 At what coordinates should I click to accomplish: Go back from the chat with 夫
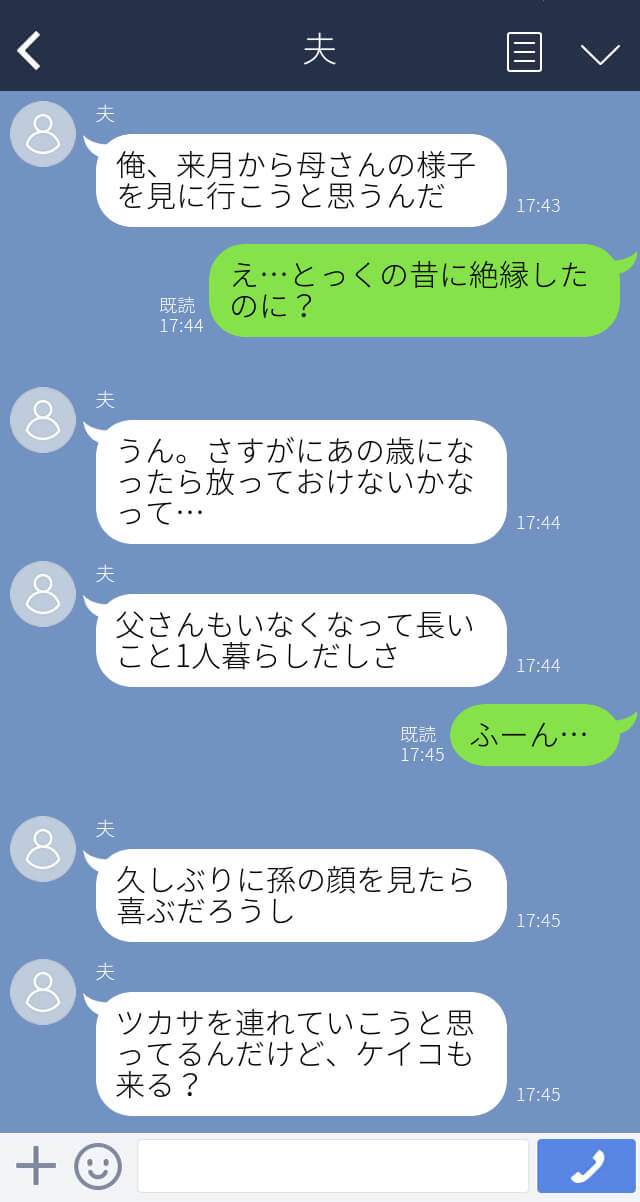pos(29,50)
